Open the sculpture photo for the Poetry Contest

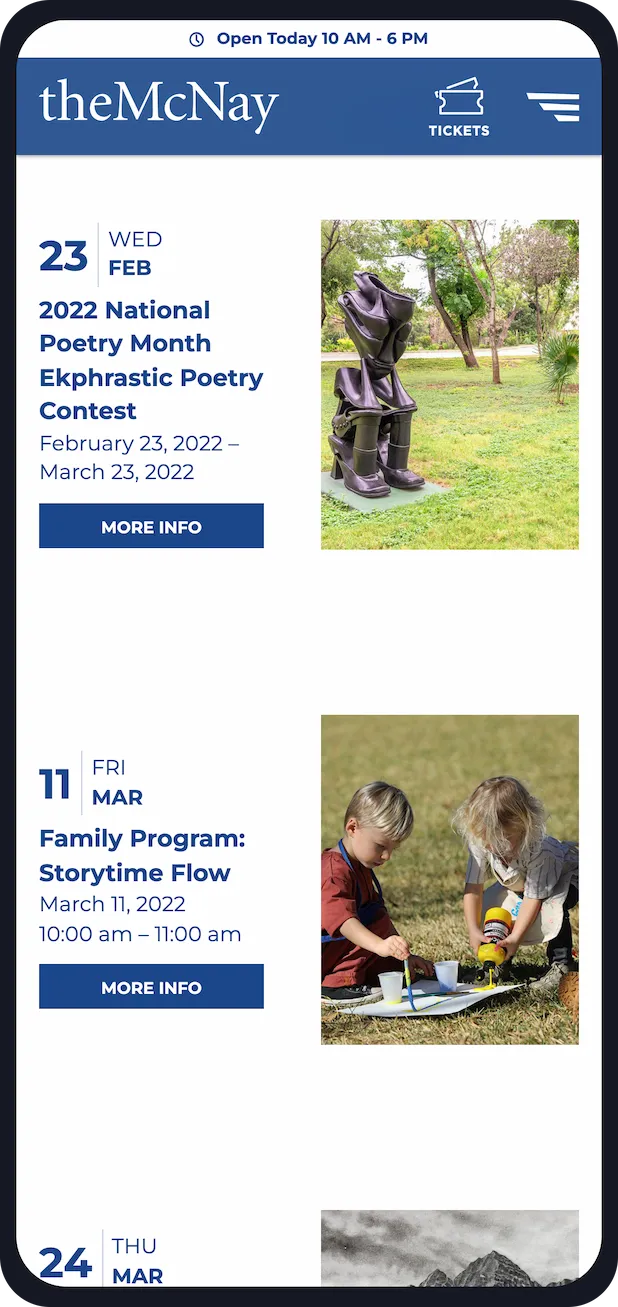[x=449, y=384]
